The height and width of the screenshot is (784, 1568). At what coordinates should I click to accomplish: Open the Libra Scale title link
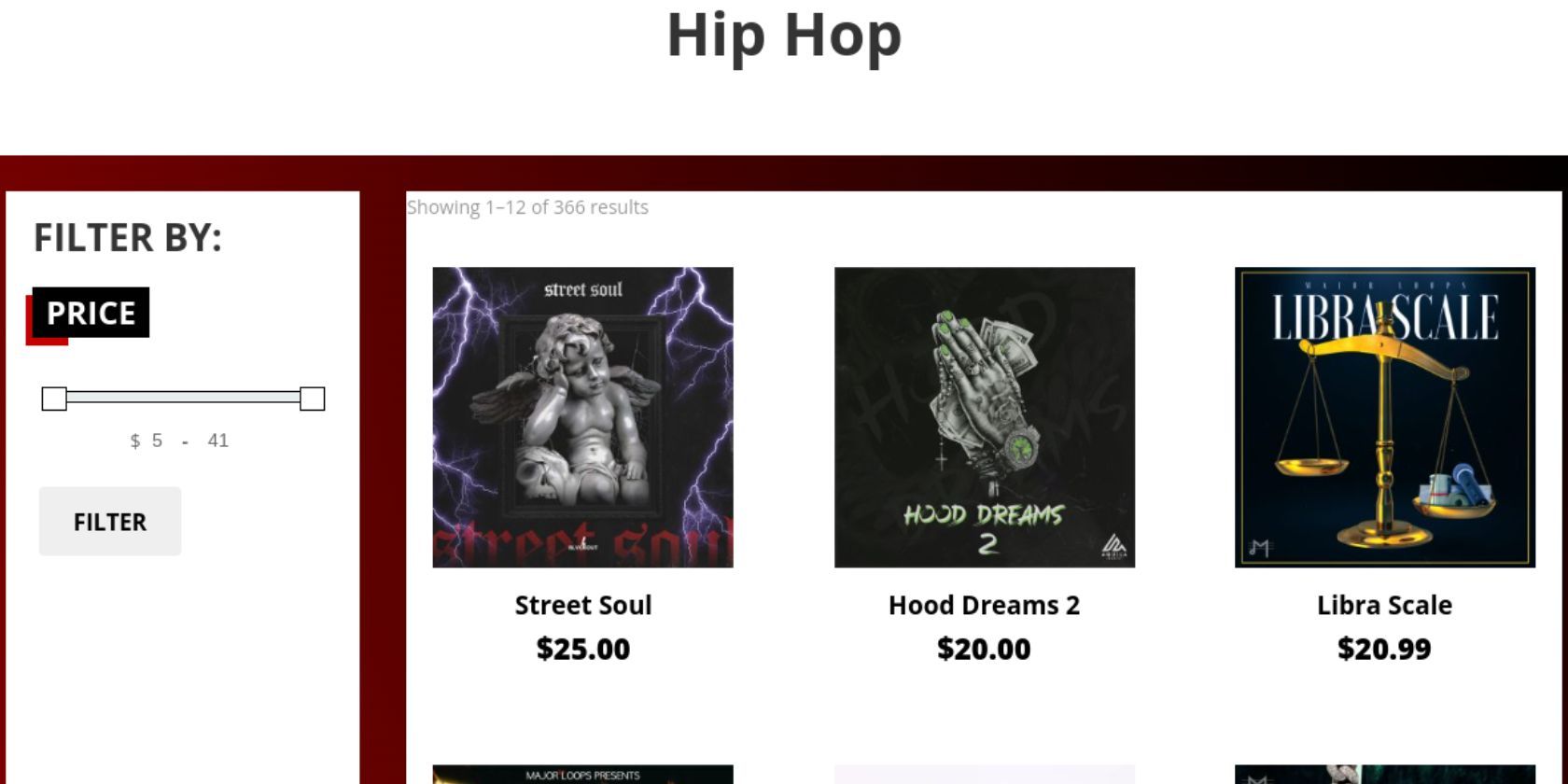click(x=1384, y=605)
